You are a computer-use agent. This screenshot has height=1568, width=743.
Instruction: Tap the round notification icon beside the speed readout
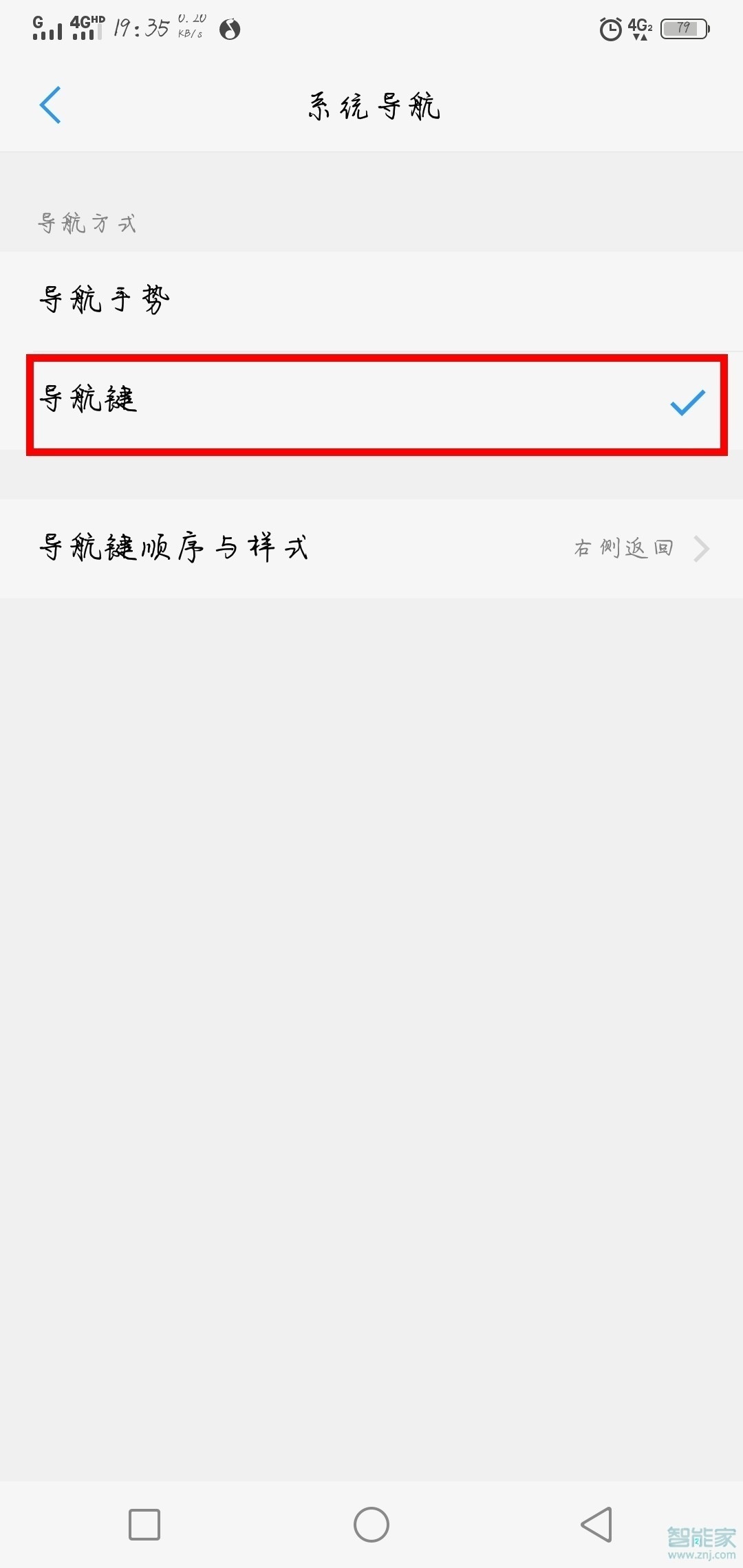229,30
